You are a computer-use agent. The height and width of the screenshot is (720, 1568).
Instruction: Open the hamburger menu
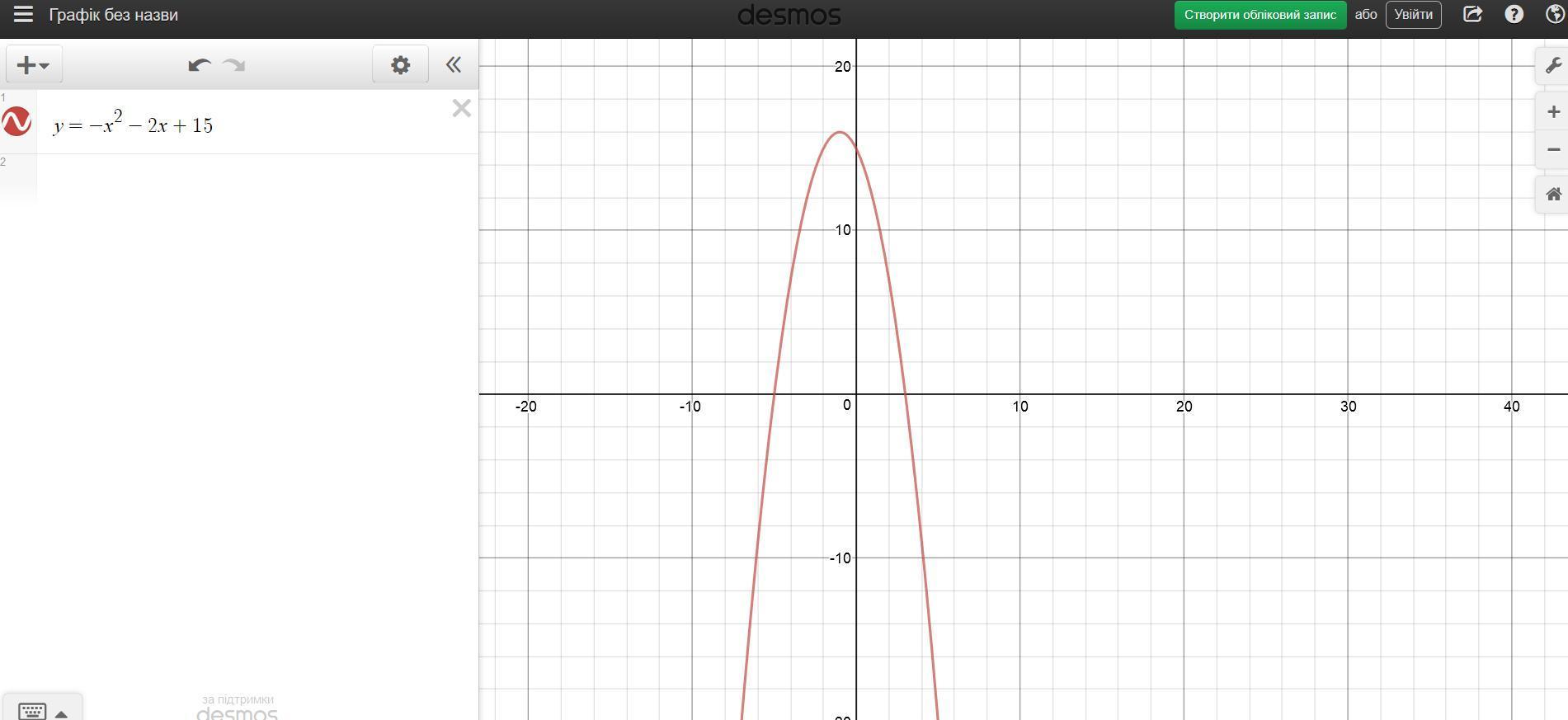pos(23,15)
